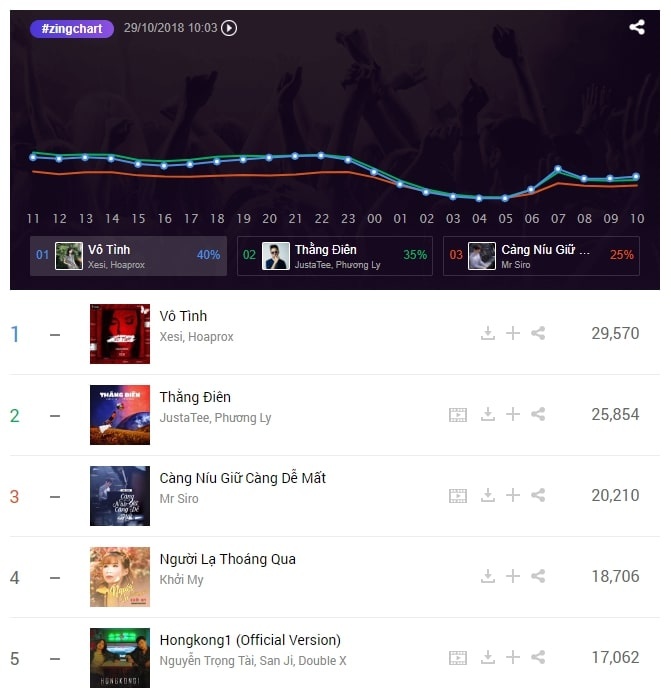Open the song Vô Tình in the list
The image size is (671, 697).
[x=183, y=316]
